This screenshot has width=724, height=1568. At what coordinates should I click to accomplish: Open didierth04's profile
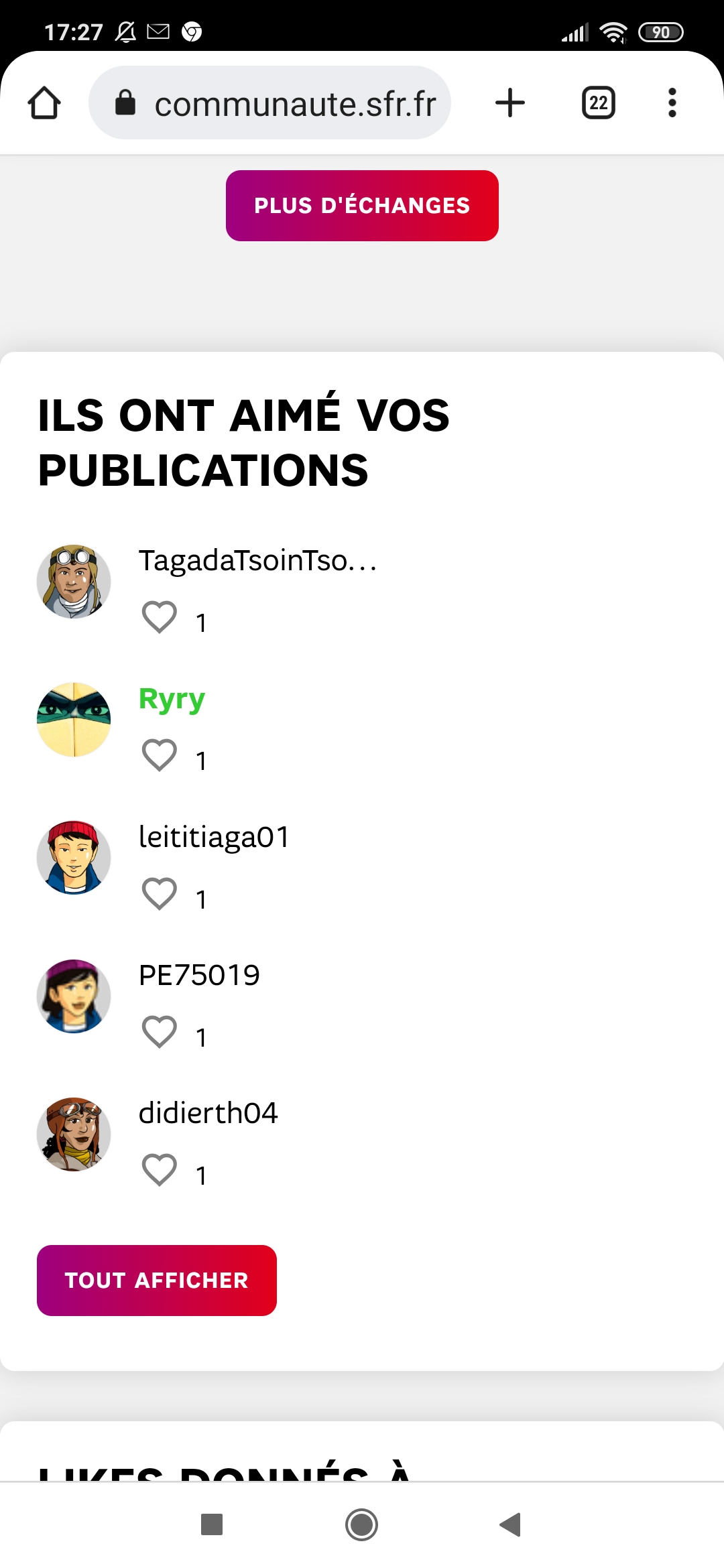click(x=208, y=1113)
